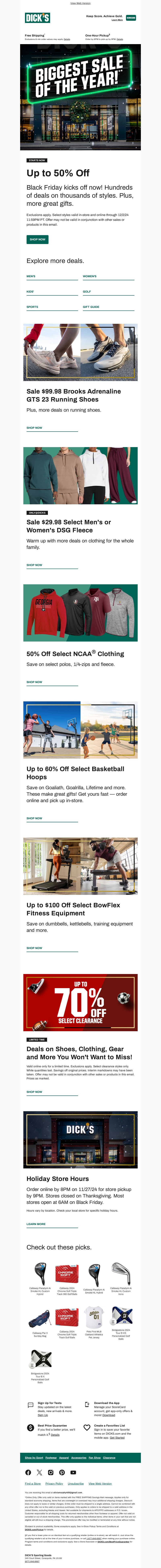Open Footwear in the green footer bar
The width and height of the screenshot is (161, 1568).
[x=51, y=1458]
